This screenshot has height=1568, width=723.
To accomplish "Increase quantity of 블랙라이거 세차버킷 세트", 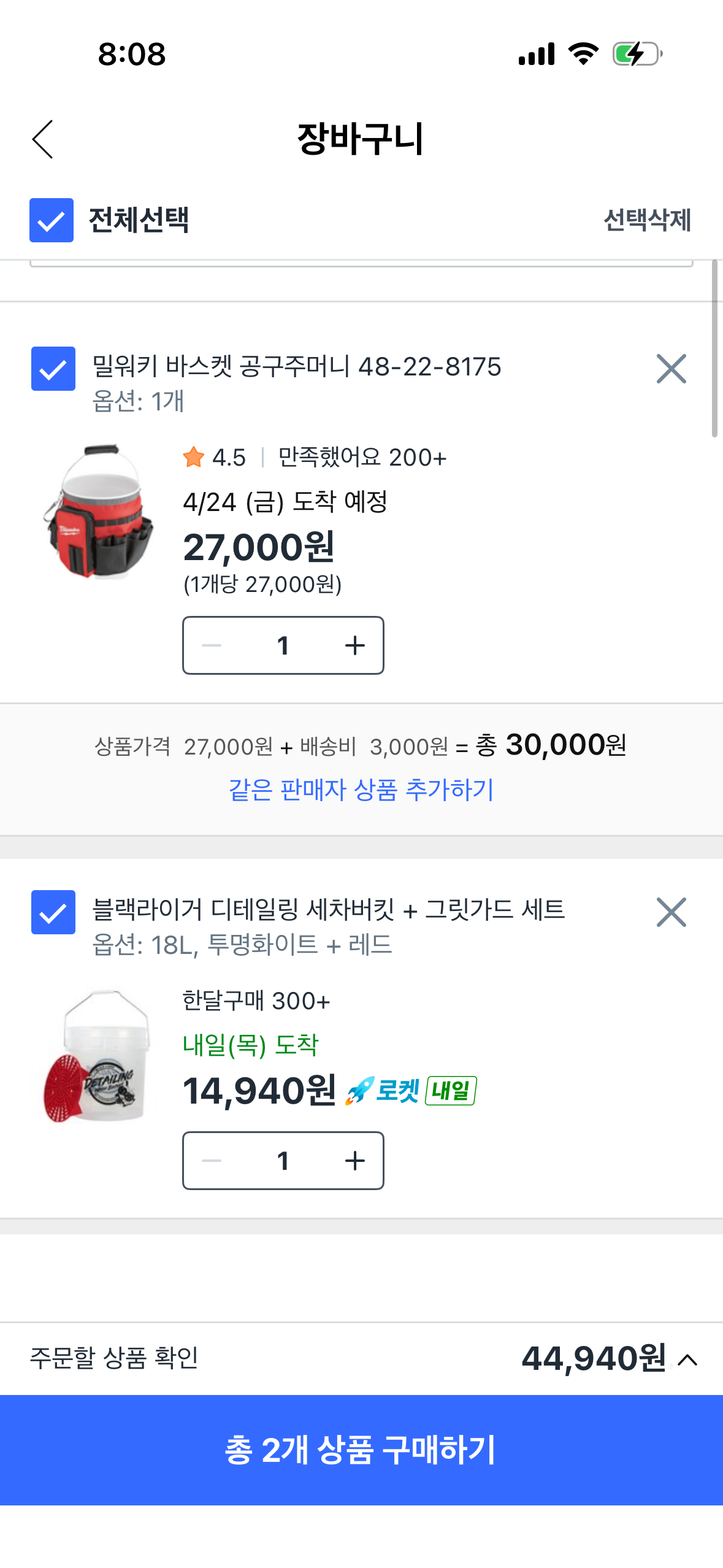I will [x=354, y=1161].
